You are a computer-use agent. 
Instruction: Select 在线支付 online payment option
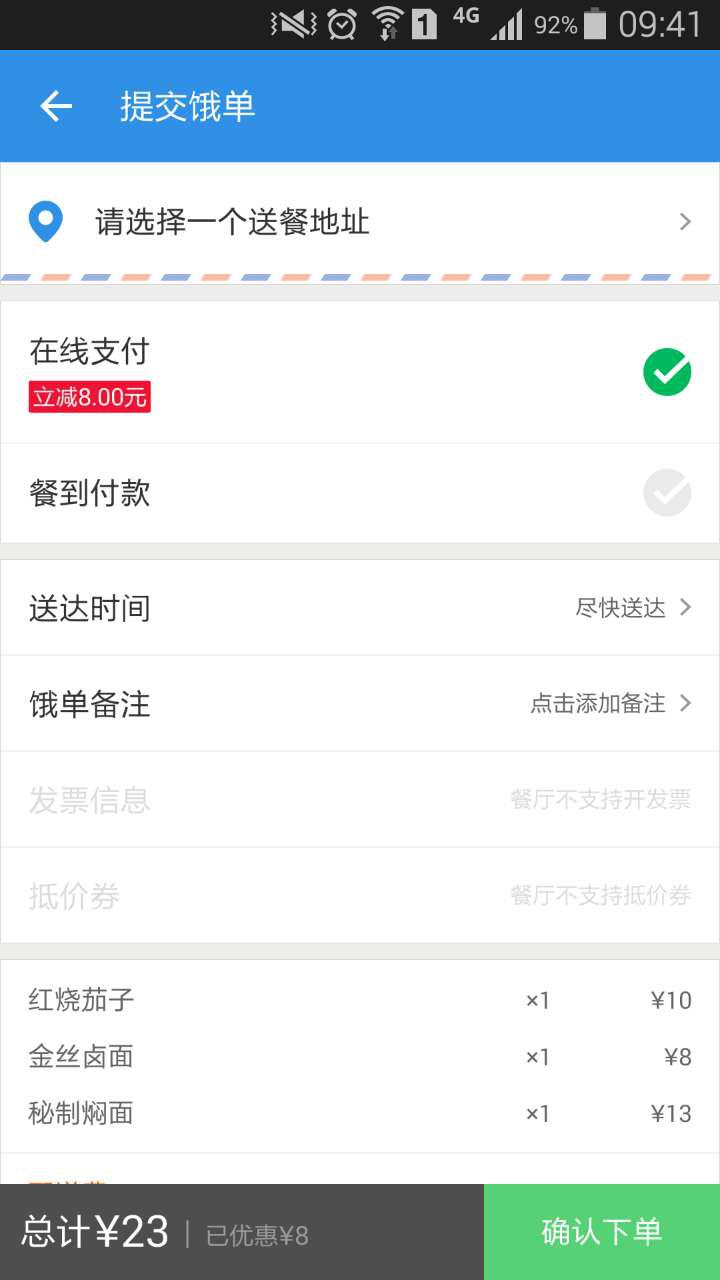click(x=360, y=372)
